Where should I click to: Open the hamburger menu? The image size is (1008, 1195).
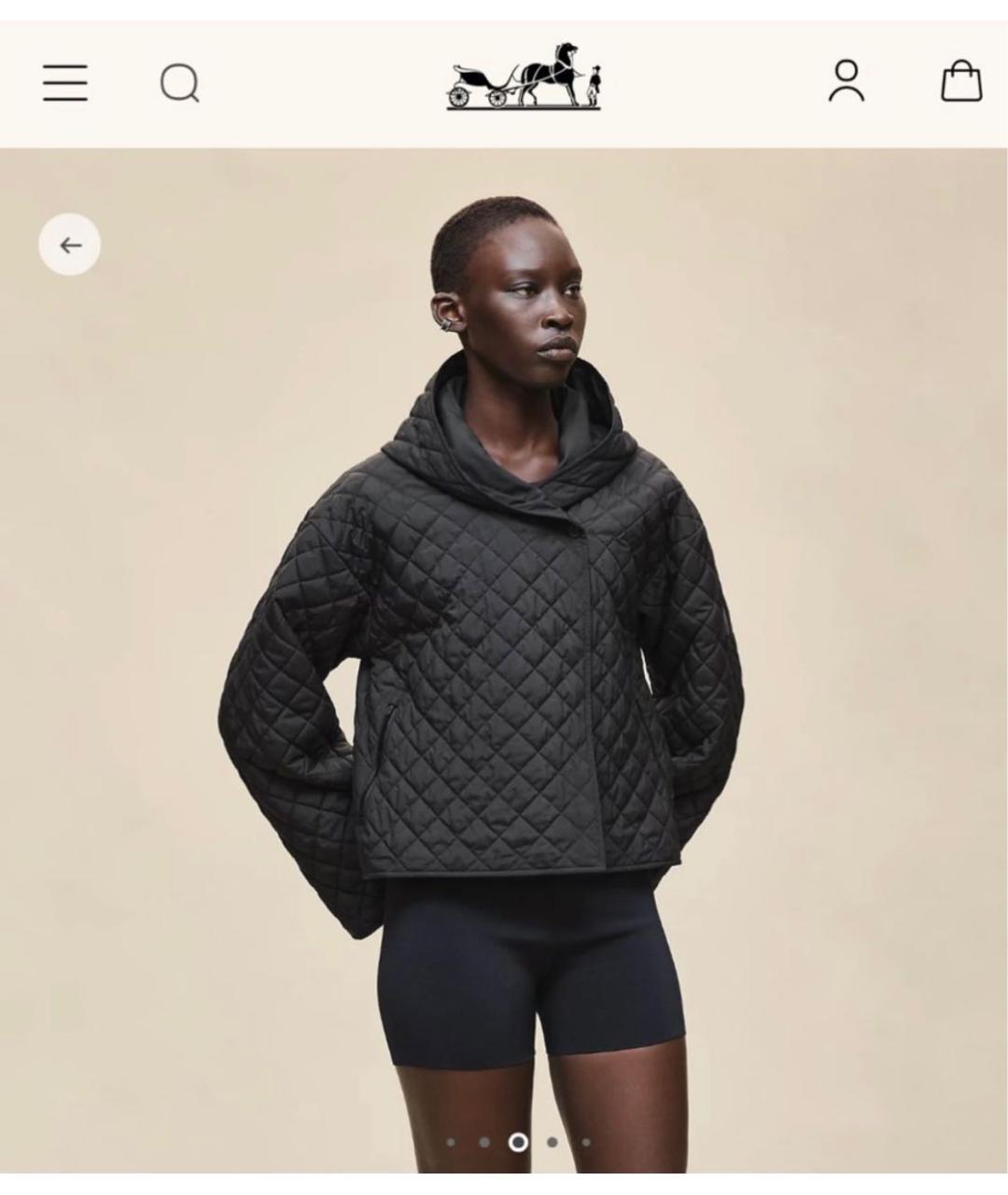coord(65,82)
